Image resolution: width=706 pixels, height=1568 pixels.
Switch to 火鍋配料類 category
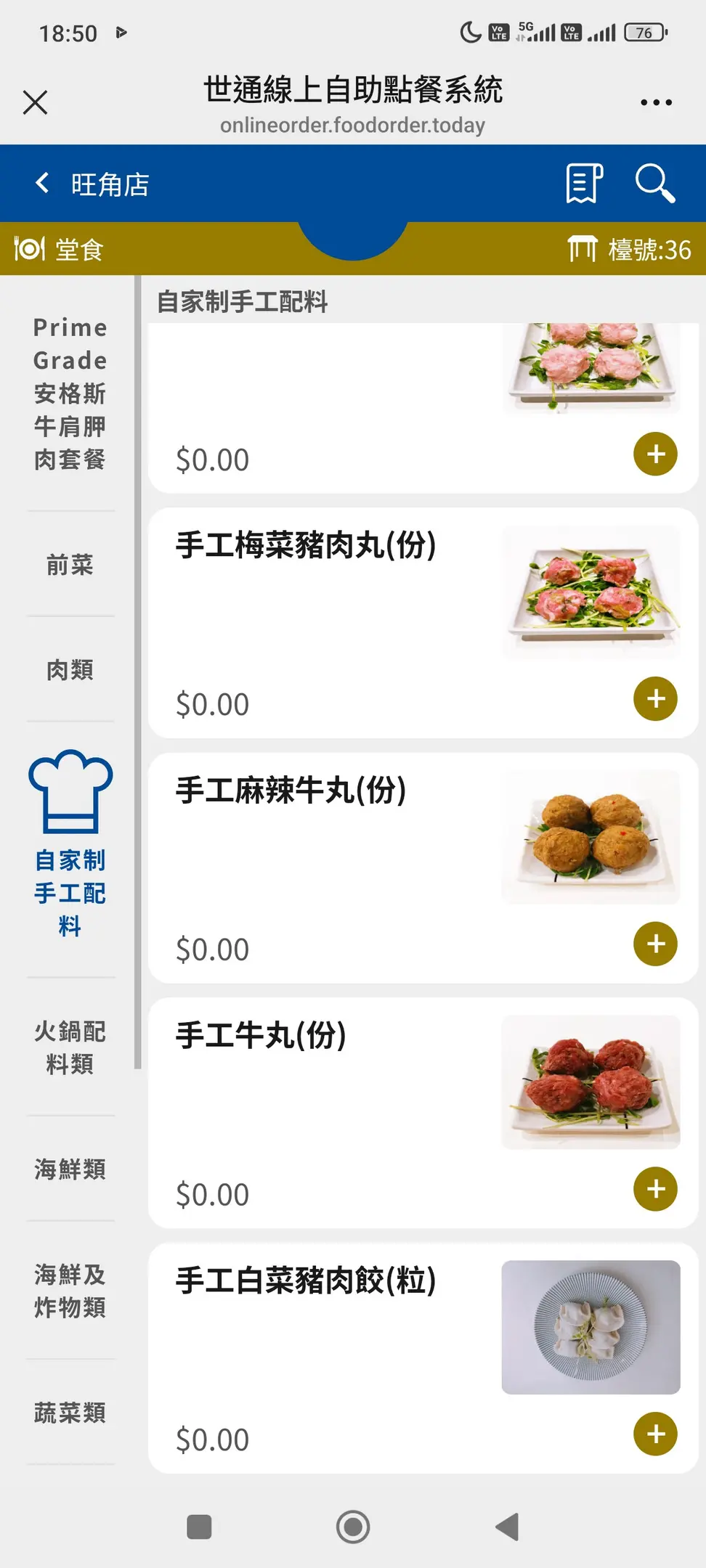click(x=70, y=1047)
